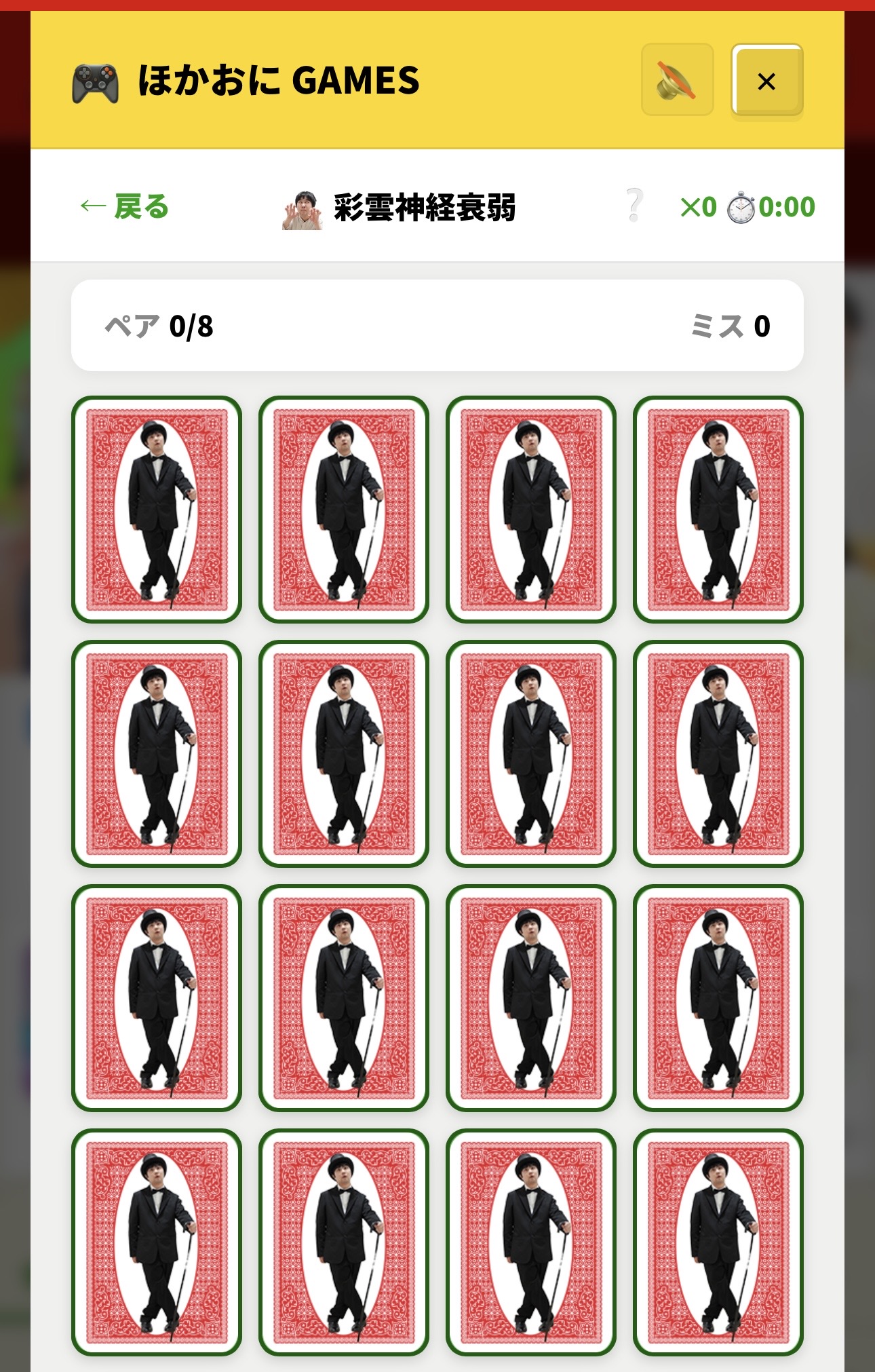This screenshot has height=1372, width=875.
Task: Flip the second card in the second row
Action: pos(344,753)
